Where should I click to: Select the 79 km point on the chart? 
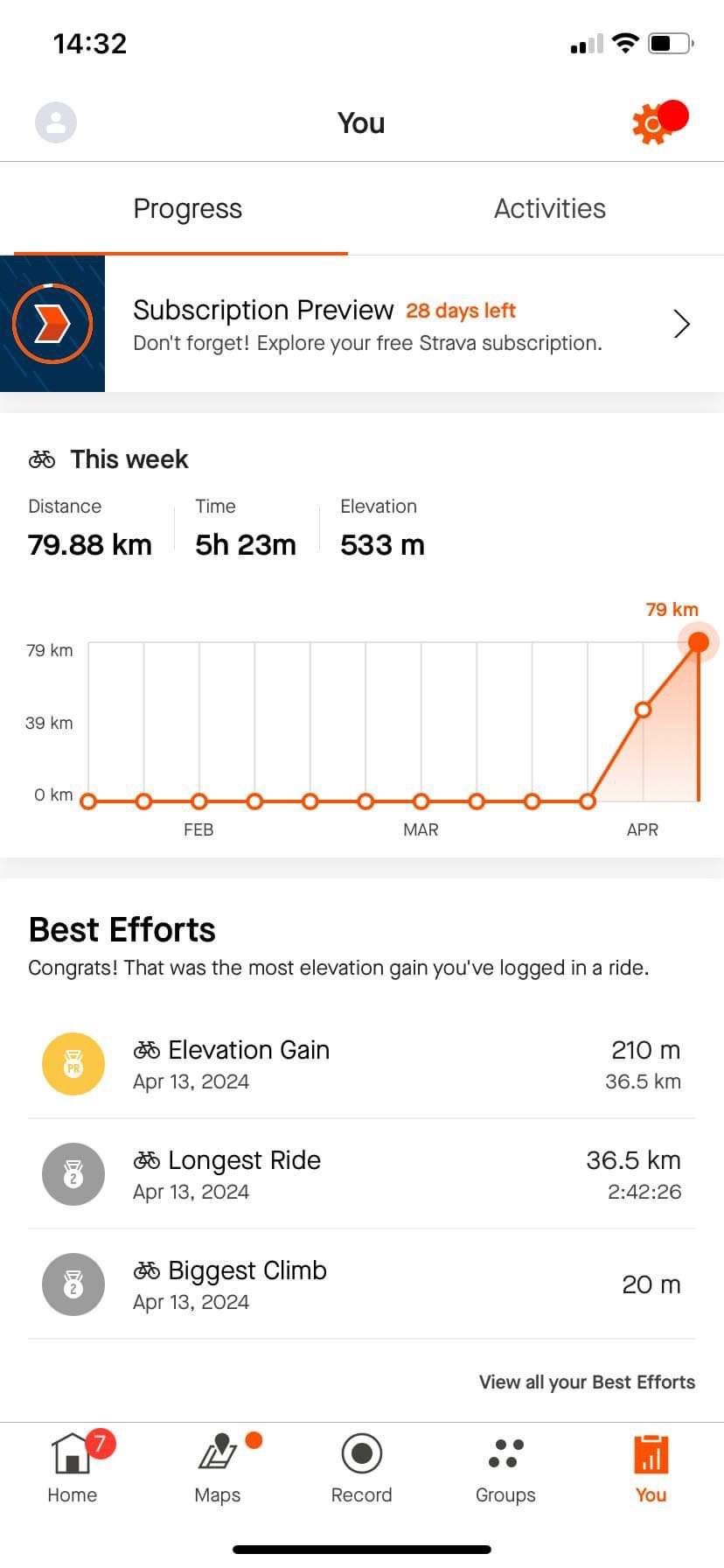698,642
